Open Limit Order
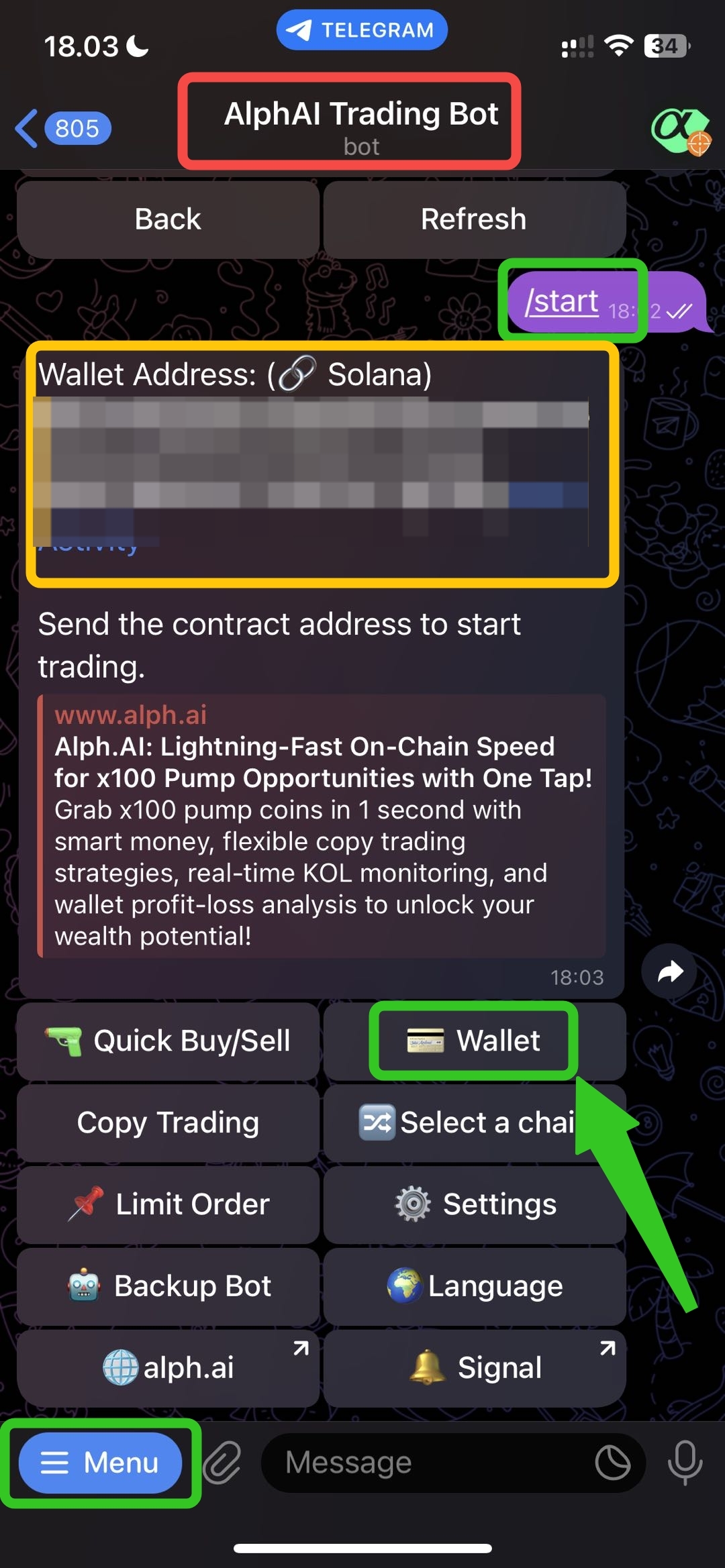The image size is (725, 1568). [168, 1204]
